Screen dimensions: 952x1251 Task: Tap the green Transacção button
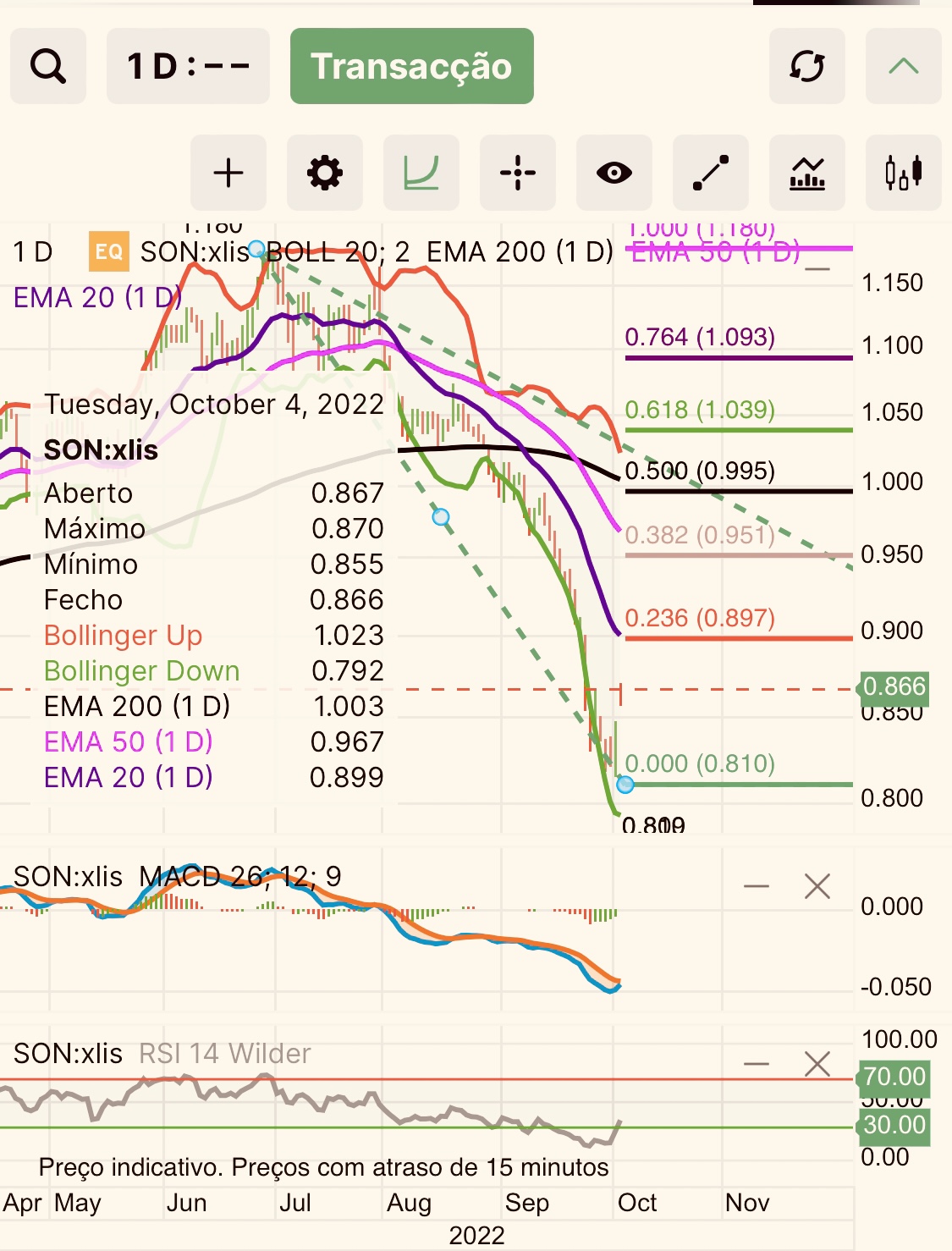(x=411, y=66)
